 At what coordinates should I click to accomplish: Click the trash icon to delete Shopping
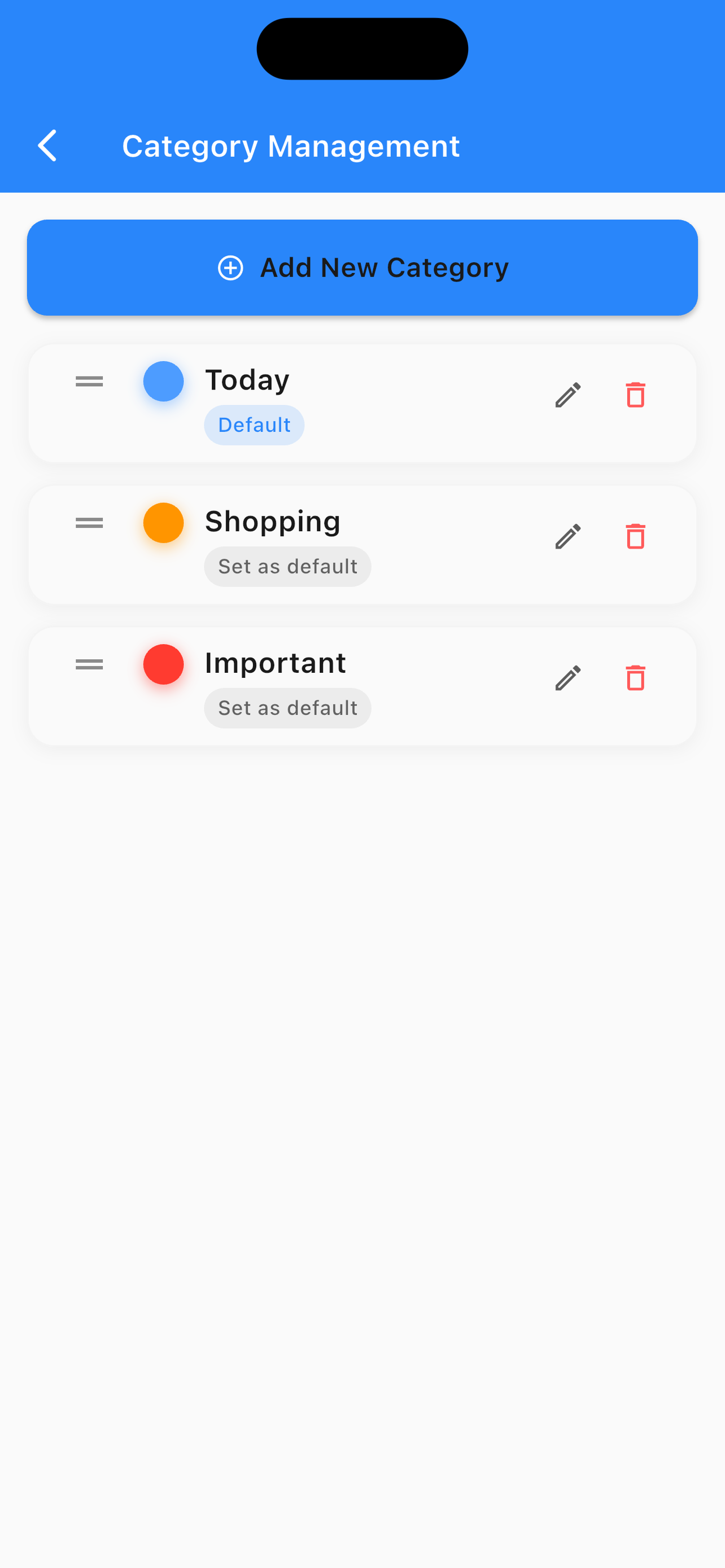click(x=635, y=537)
